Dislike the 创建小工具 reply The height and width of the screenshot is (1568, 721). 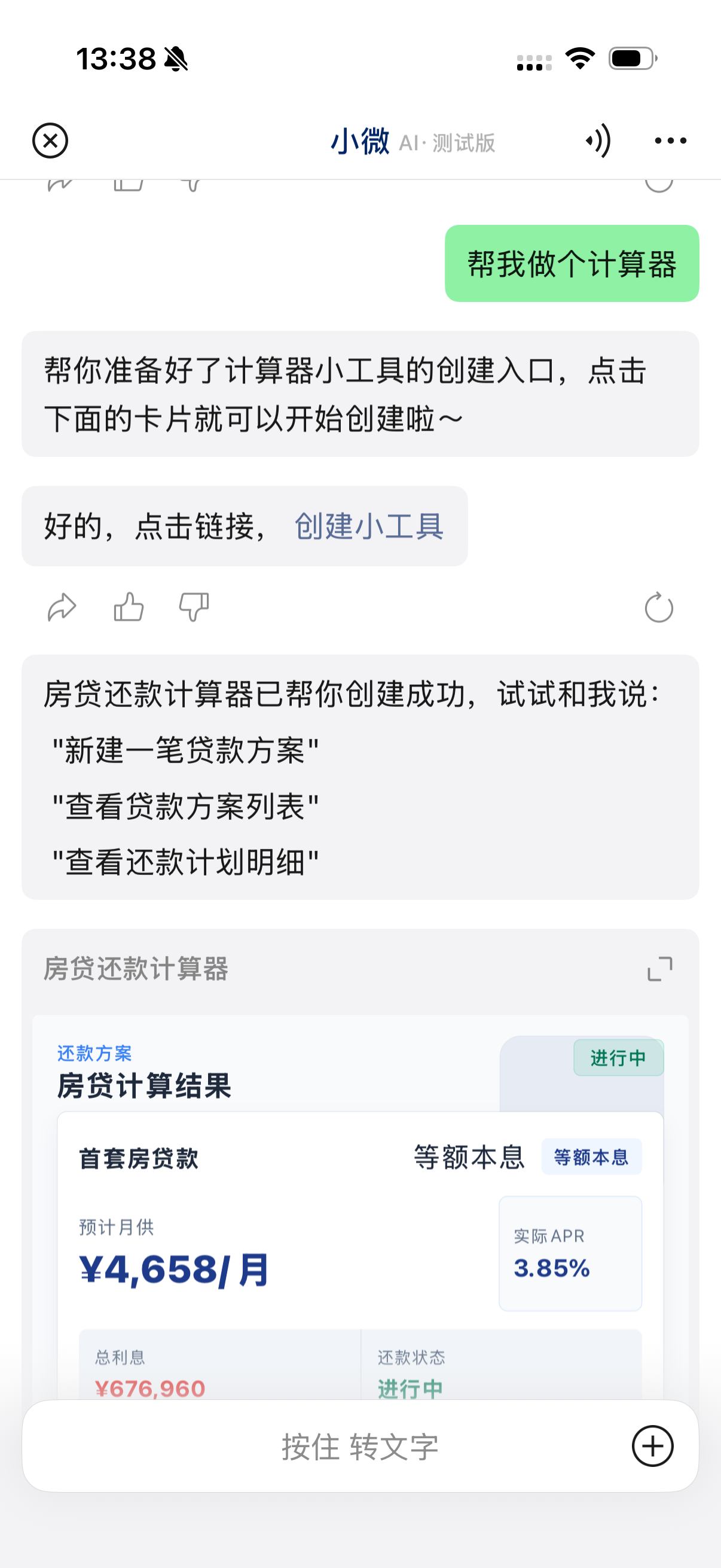tap(194, 607)
